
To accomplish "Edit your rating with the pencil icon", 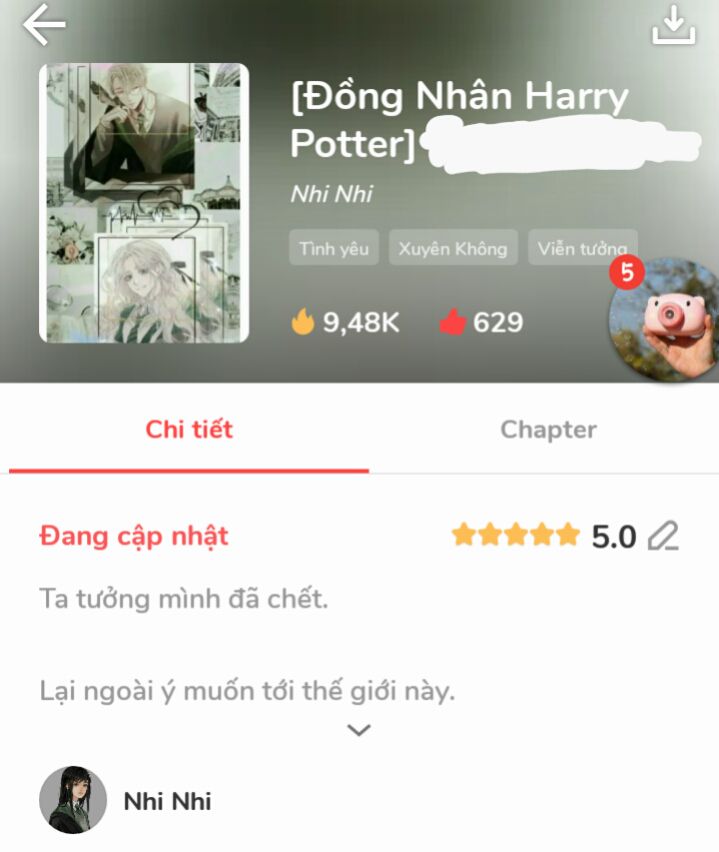I will [662, 537].
